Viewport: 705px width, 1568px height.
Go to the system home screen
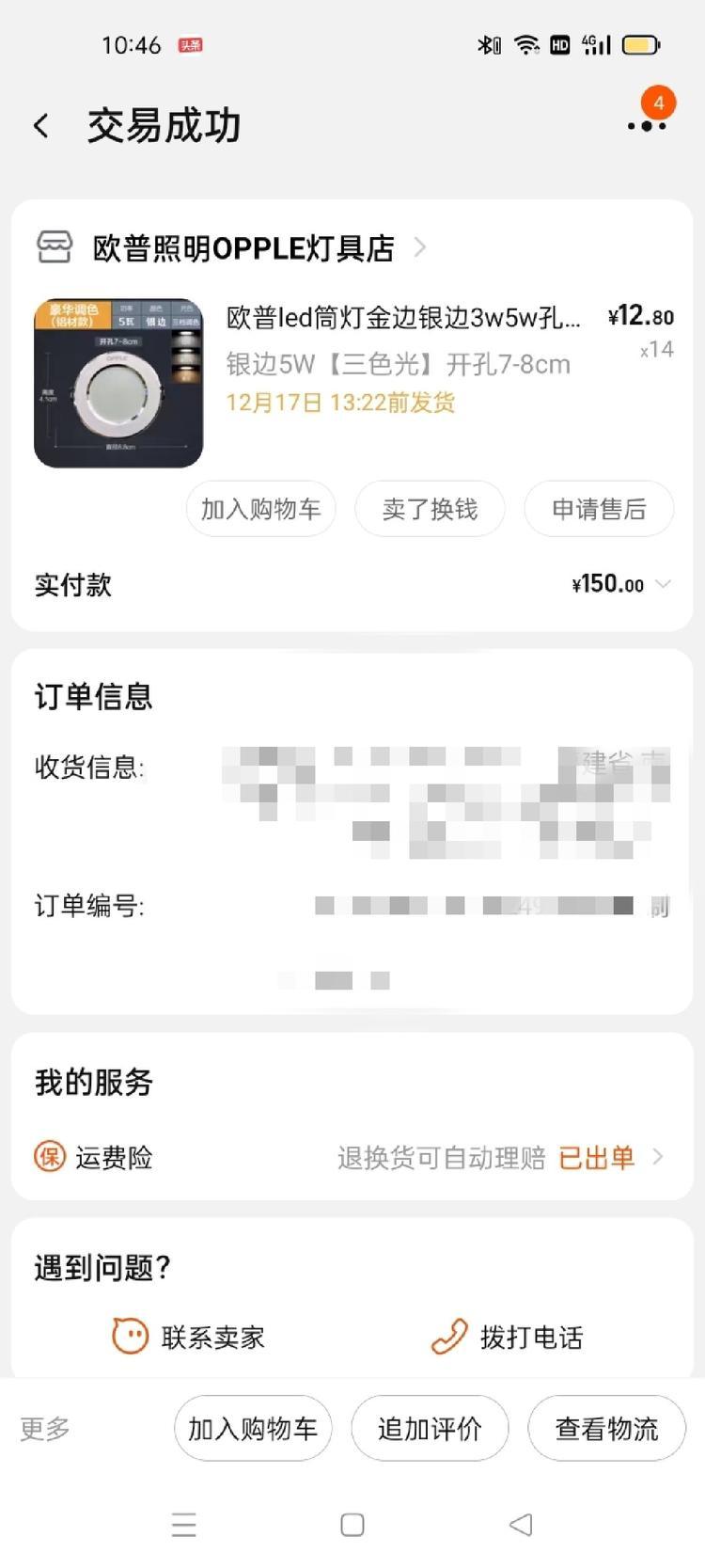click(x=352, y=1525)
